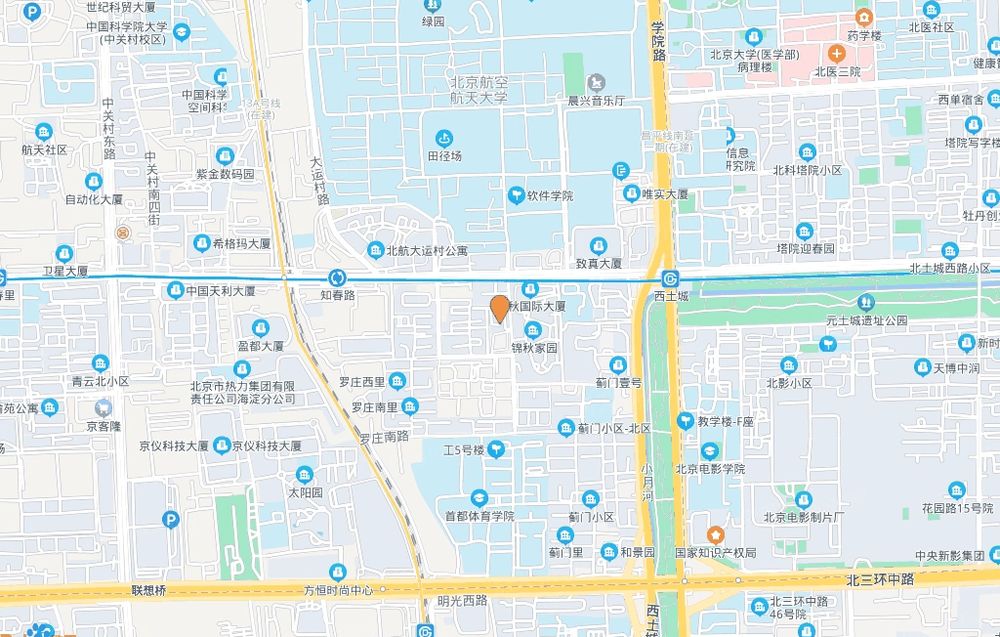Screen dimensions: 1000x637
Task: Open the 元土城遗址公园 park marker
Action: pyautogui.click(x=866, y=302)
